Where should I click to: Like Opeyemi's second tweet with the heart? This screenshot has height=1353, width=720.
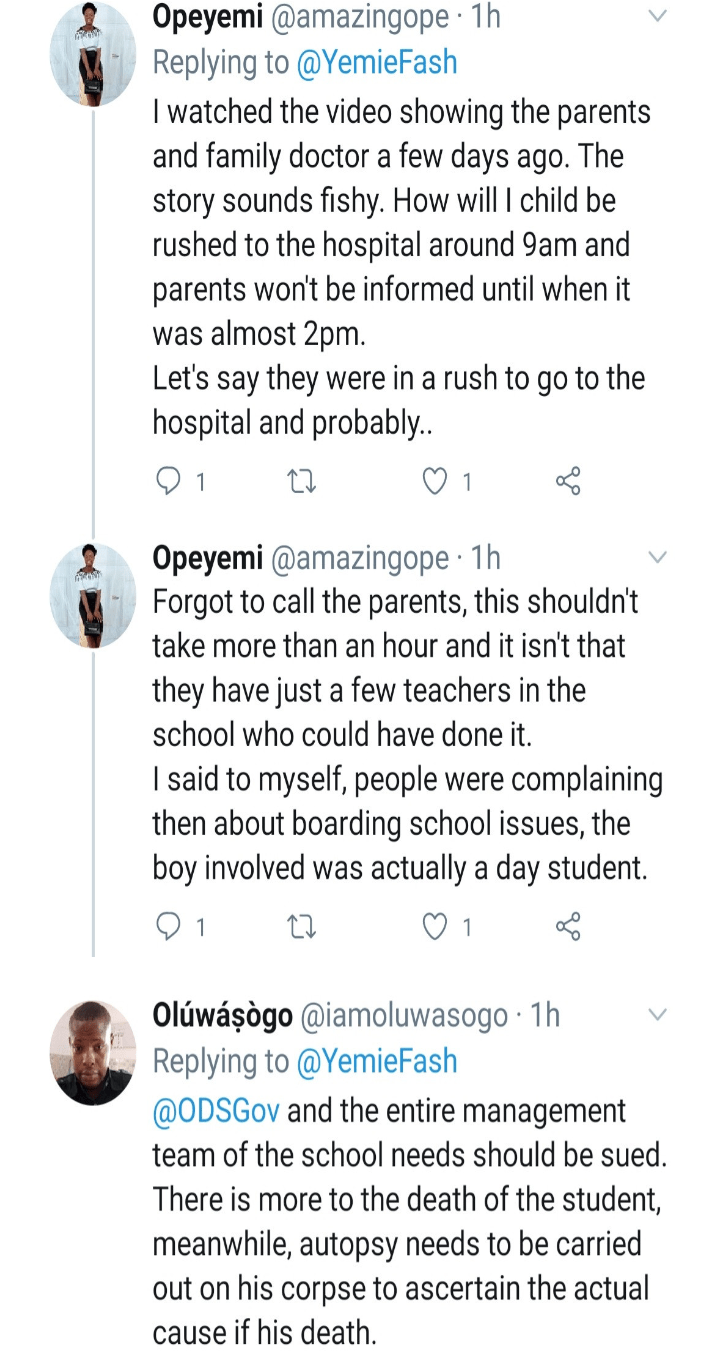point(434,927)
